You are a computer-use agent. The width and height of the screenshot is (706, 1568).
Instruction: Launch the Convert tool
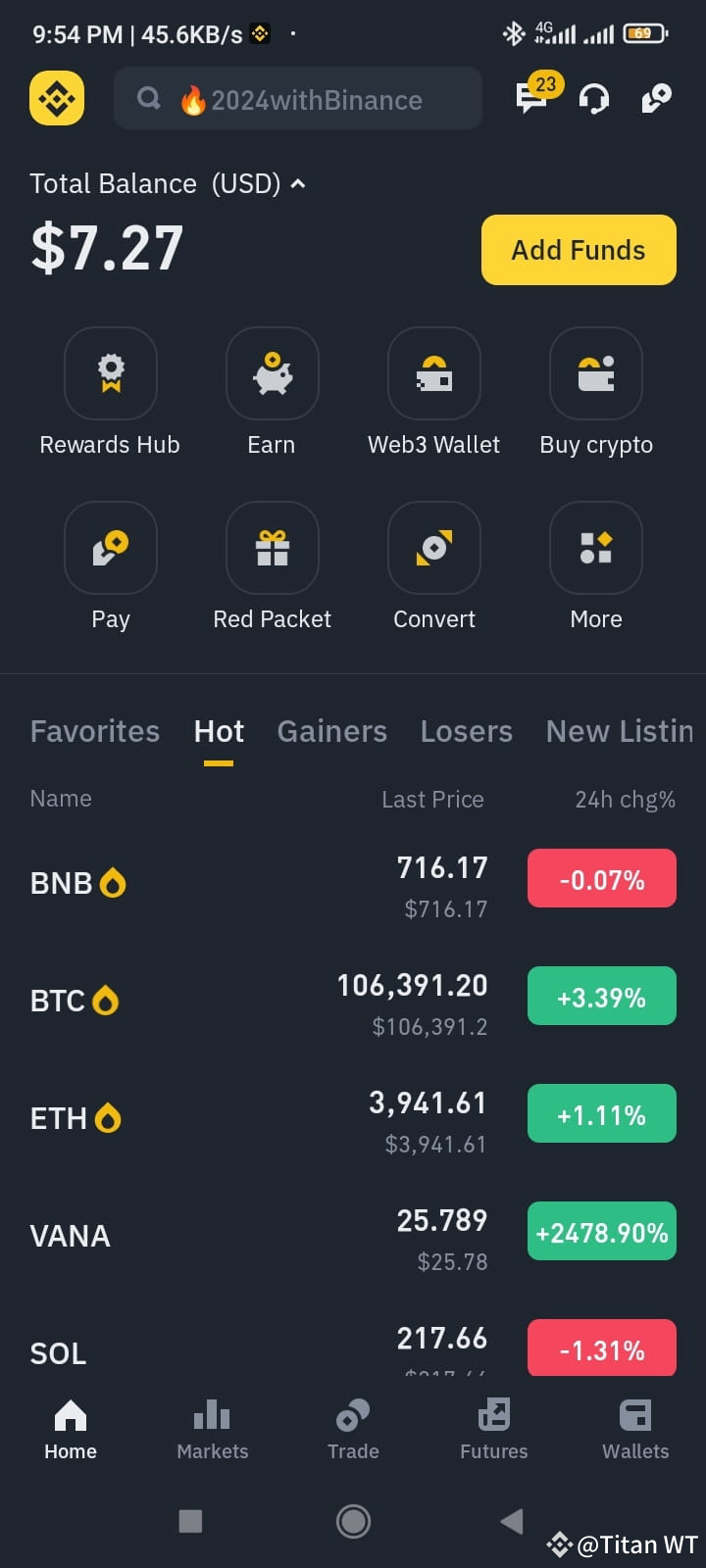click(x=434, y=548)
